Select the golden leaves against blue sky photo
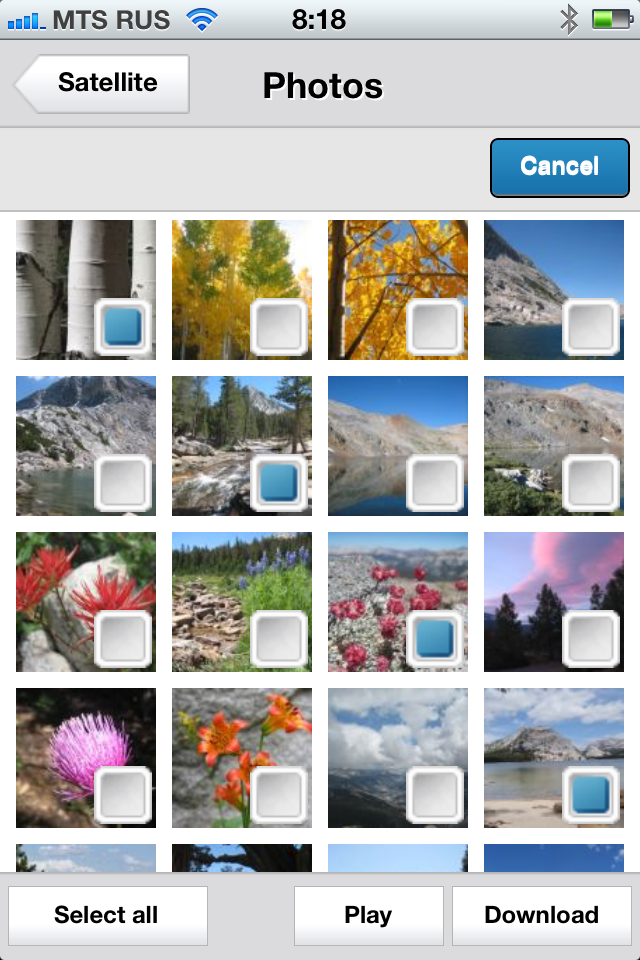 coord(434,327)
